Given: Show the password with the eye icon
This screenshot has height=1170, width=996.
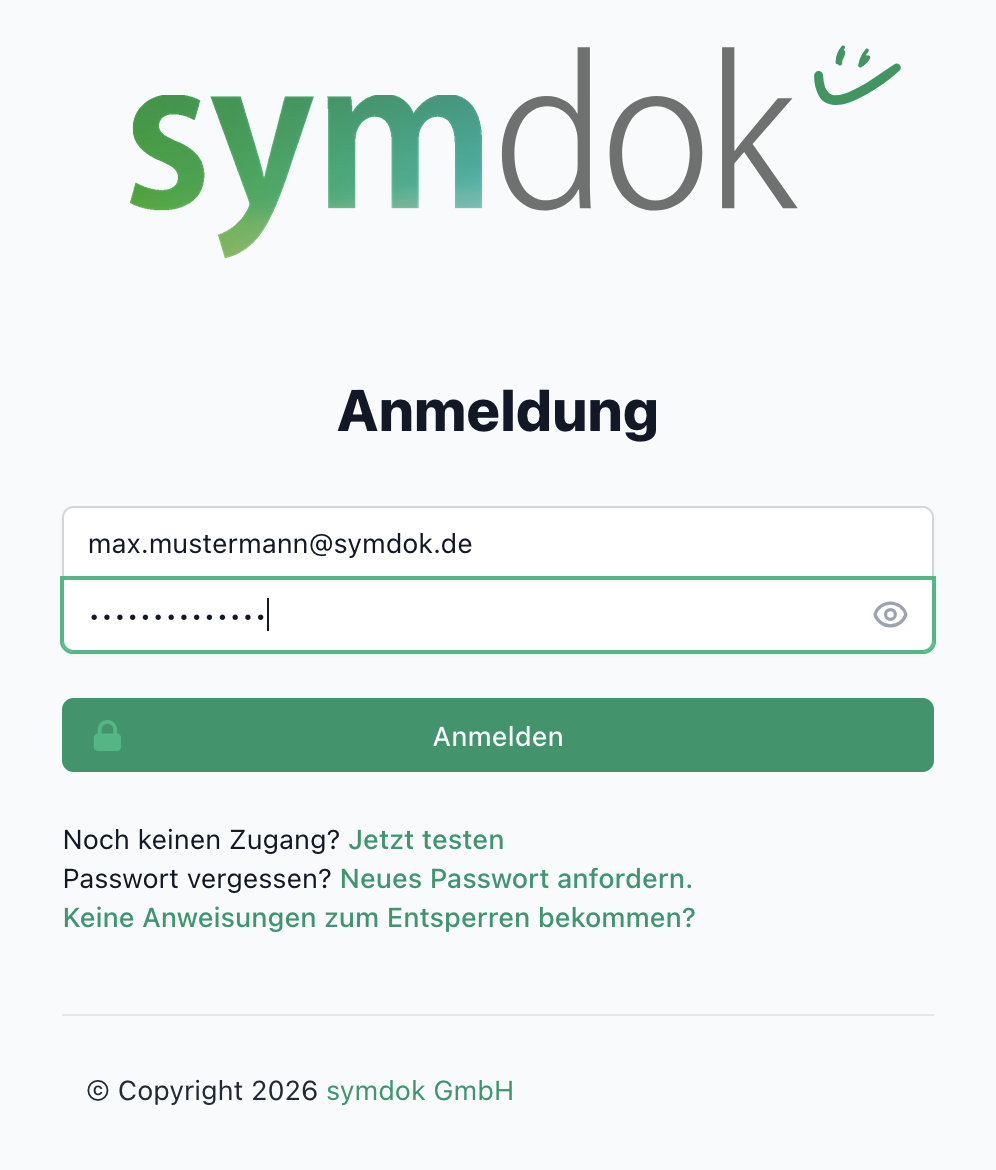Looking at the screenshot, I should 889,615.
